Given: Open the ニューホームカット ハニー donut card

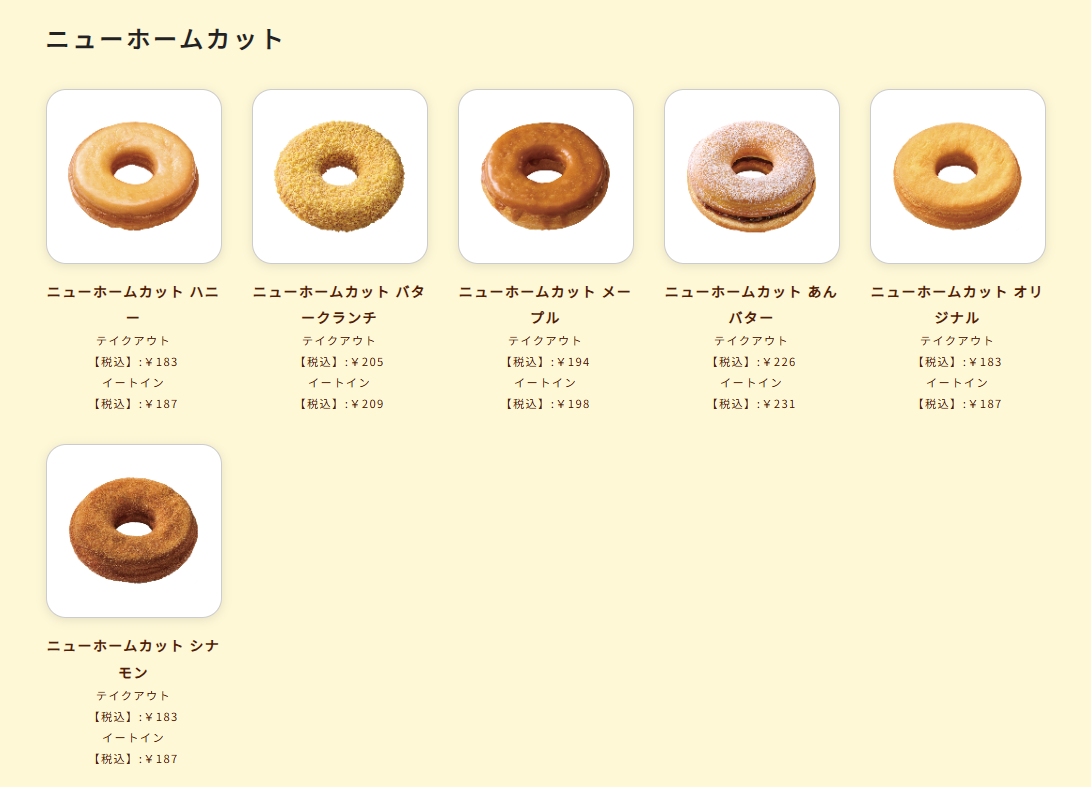Looking at the screenshot, I should pos(134,177).
